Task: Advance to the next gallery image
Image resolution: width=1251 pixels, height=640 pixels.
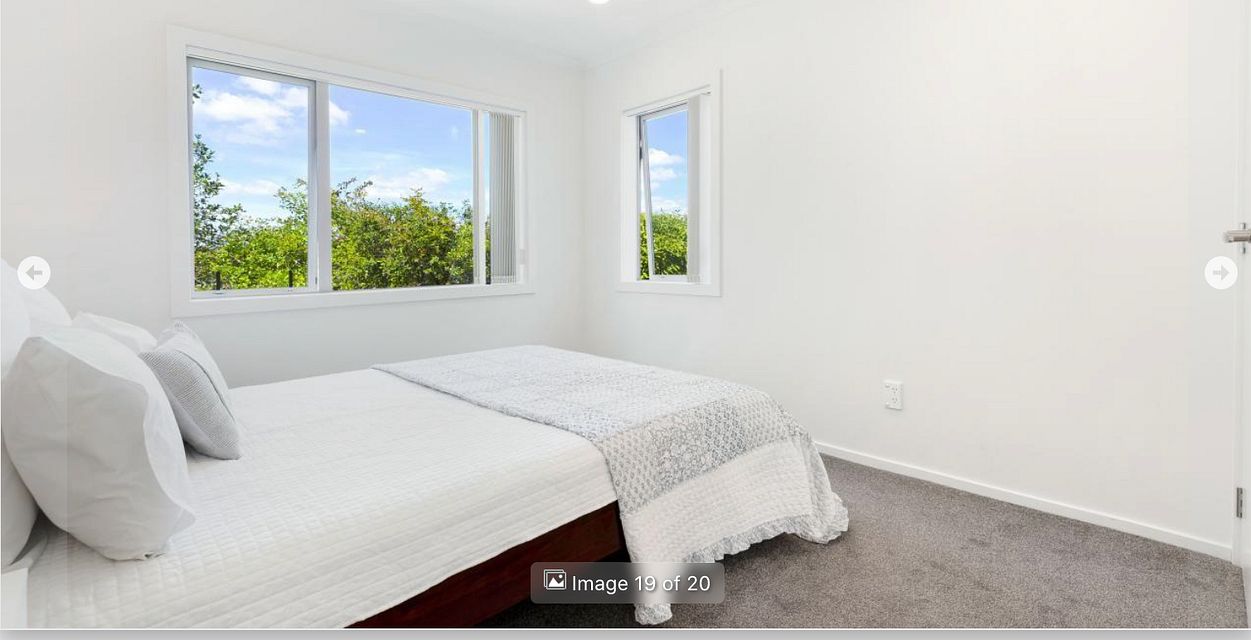Action: click(1220, 272)
